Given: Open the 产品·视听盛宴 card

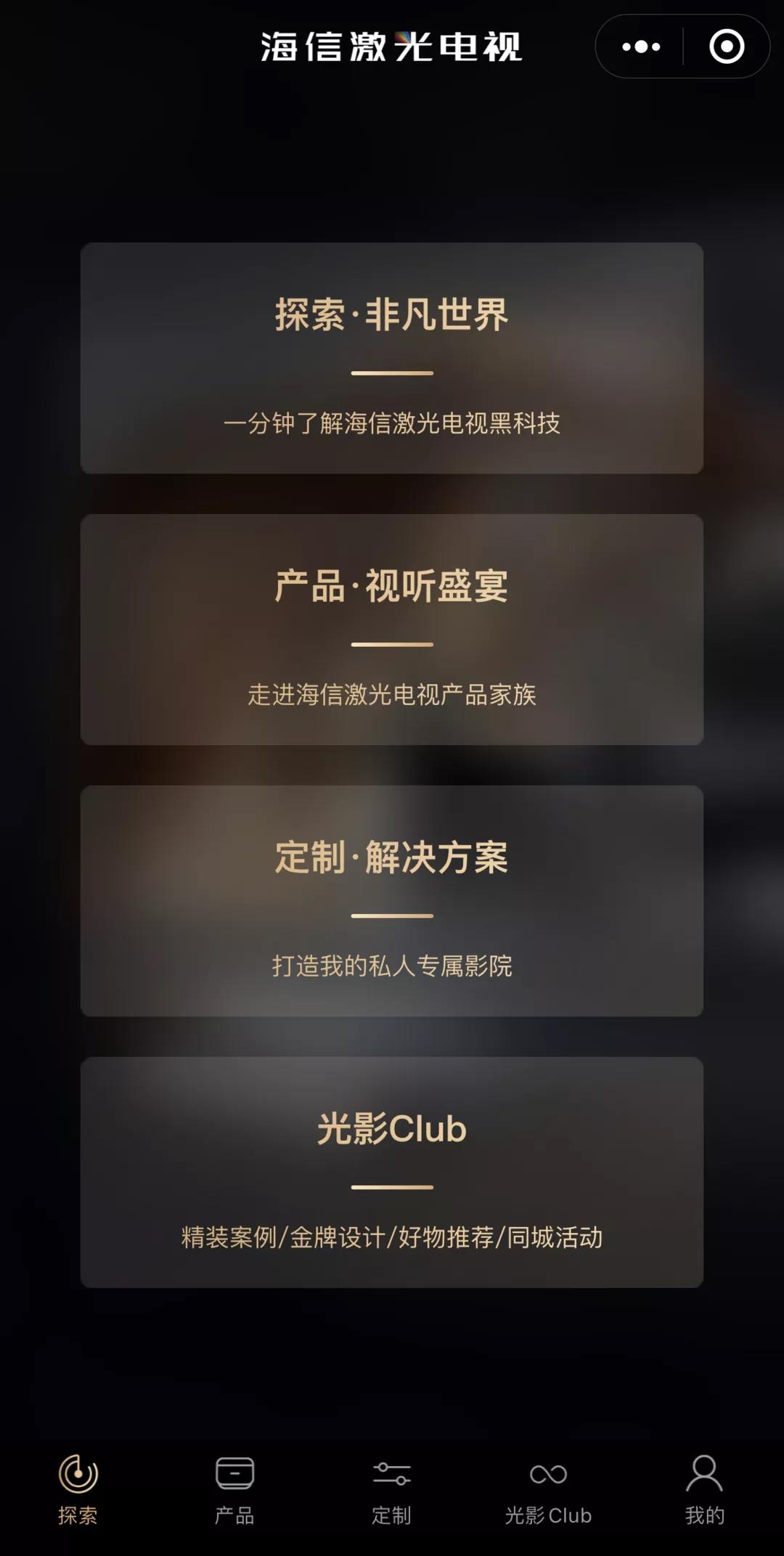Looking at the screenshot, I should point(392,630).
